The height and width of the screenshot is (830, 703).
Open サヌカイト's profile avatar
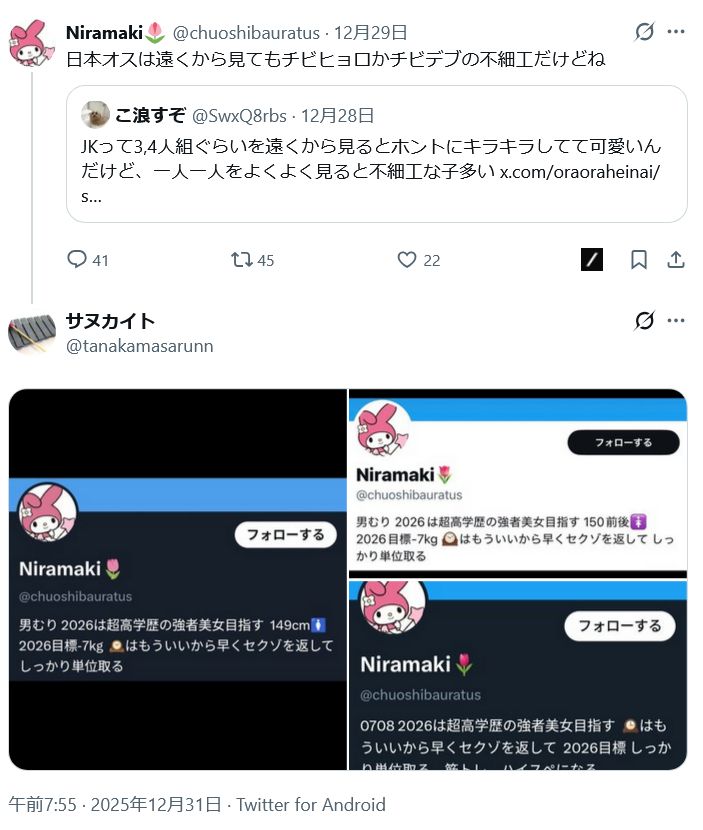click(32, 333)
